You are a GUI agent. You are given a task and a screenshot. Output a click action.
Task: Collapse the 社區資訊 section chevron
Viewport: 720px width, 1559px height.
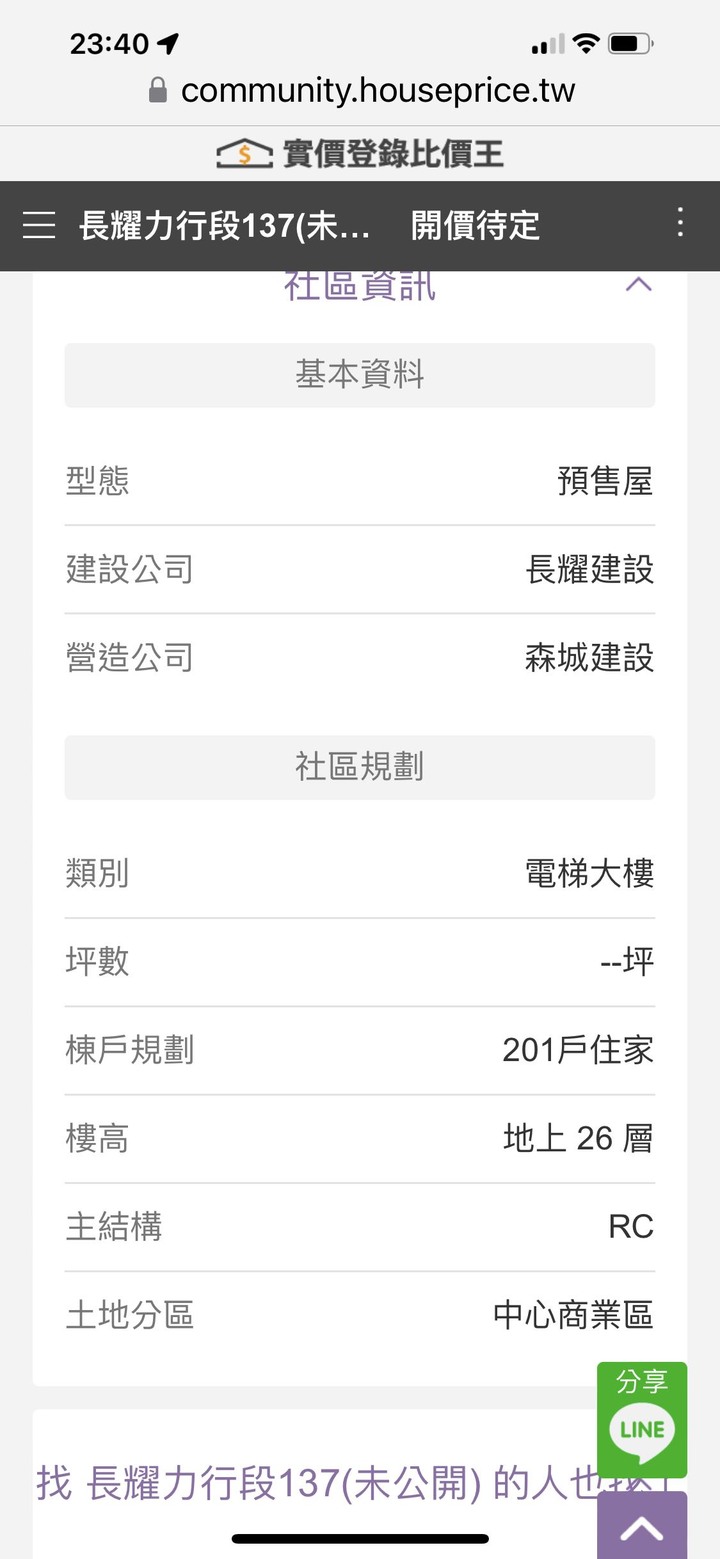coord(638,285)
